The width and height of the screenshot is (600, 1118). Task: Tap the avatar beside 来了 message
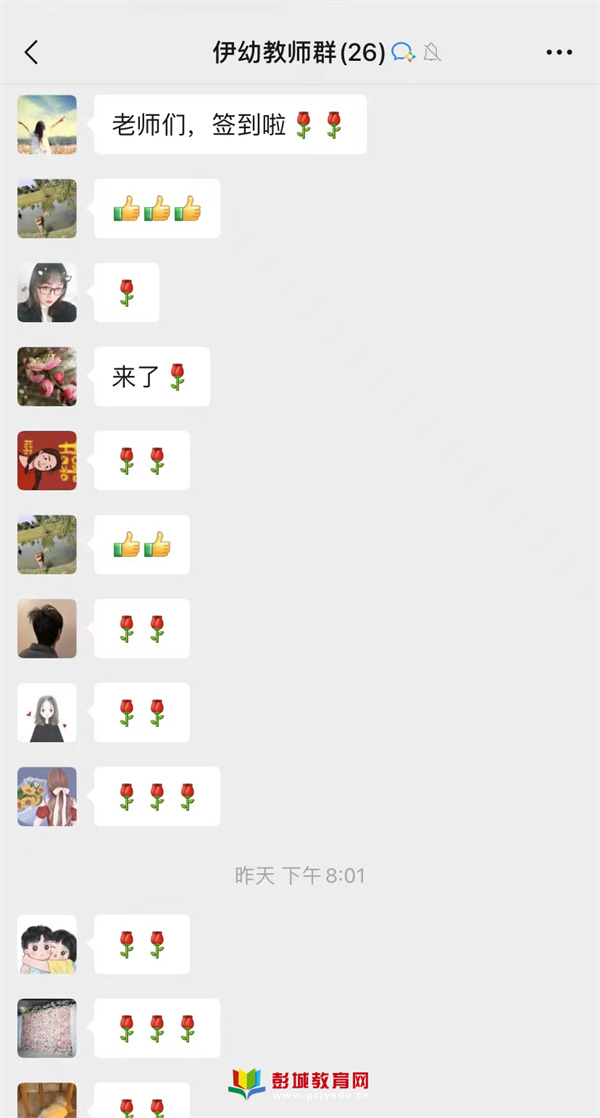[x=47, y=376]
